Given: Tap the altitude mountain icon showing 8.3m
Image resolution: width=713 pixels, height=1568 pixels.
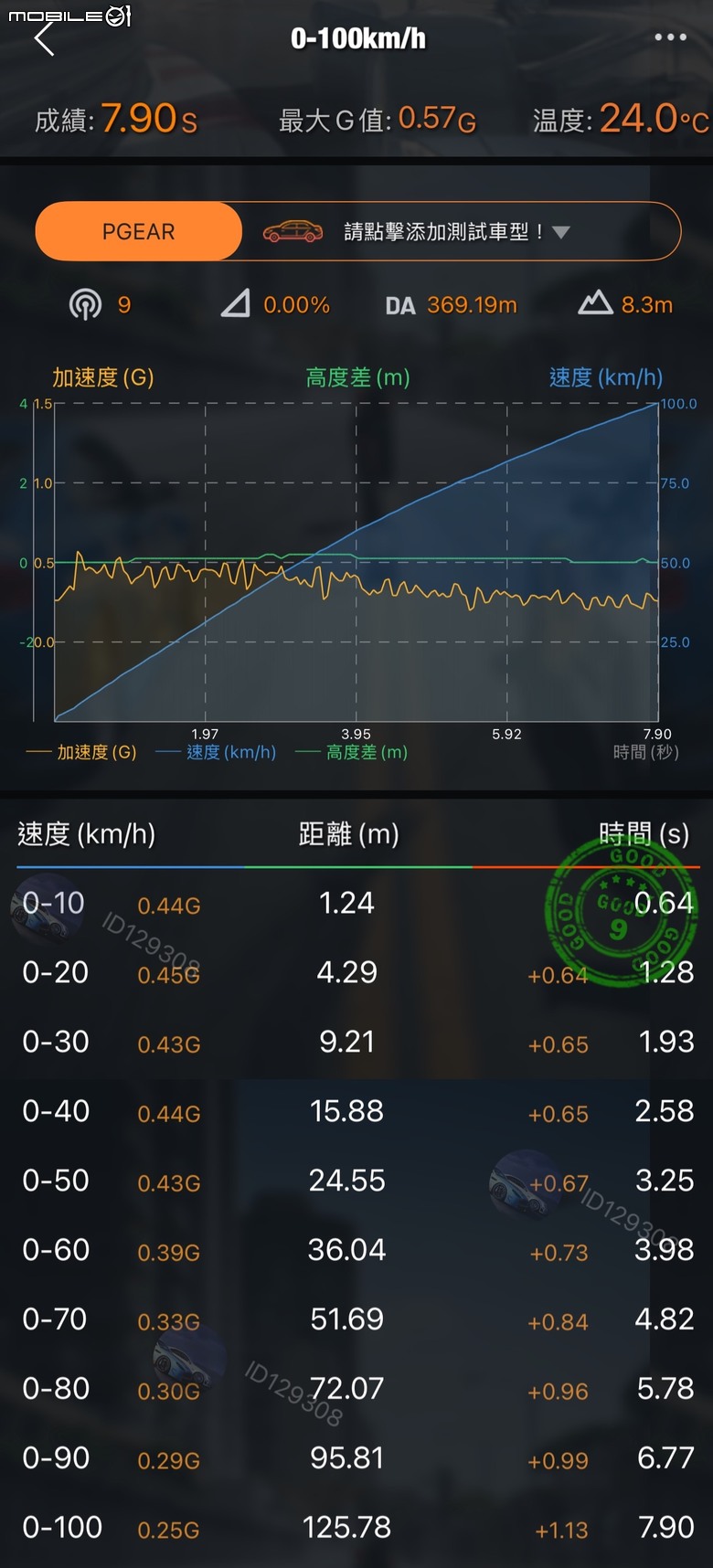Looking at the screenshot, I should pyautogui.click(x=596, y=303).
